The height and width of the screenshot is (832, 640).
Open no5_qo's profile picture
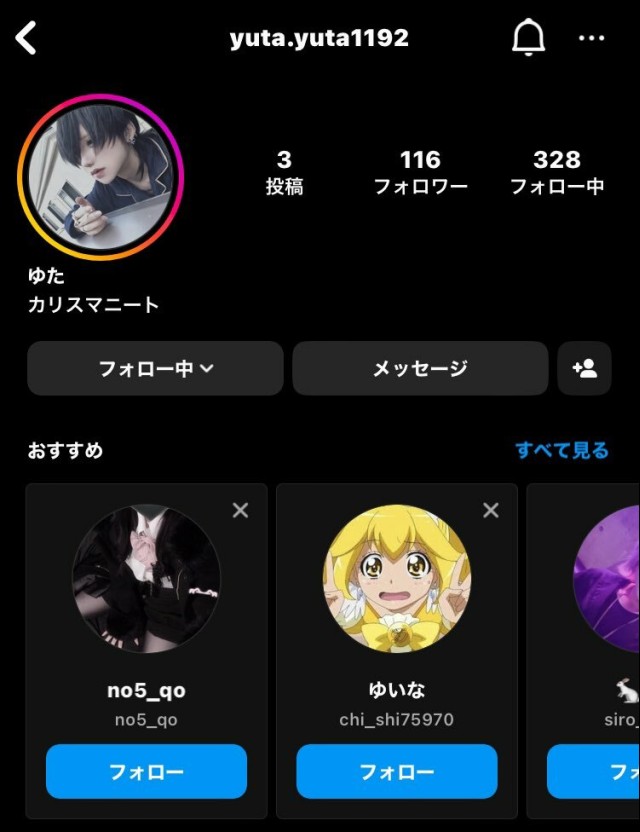(x=146, y=580)
